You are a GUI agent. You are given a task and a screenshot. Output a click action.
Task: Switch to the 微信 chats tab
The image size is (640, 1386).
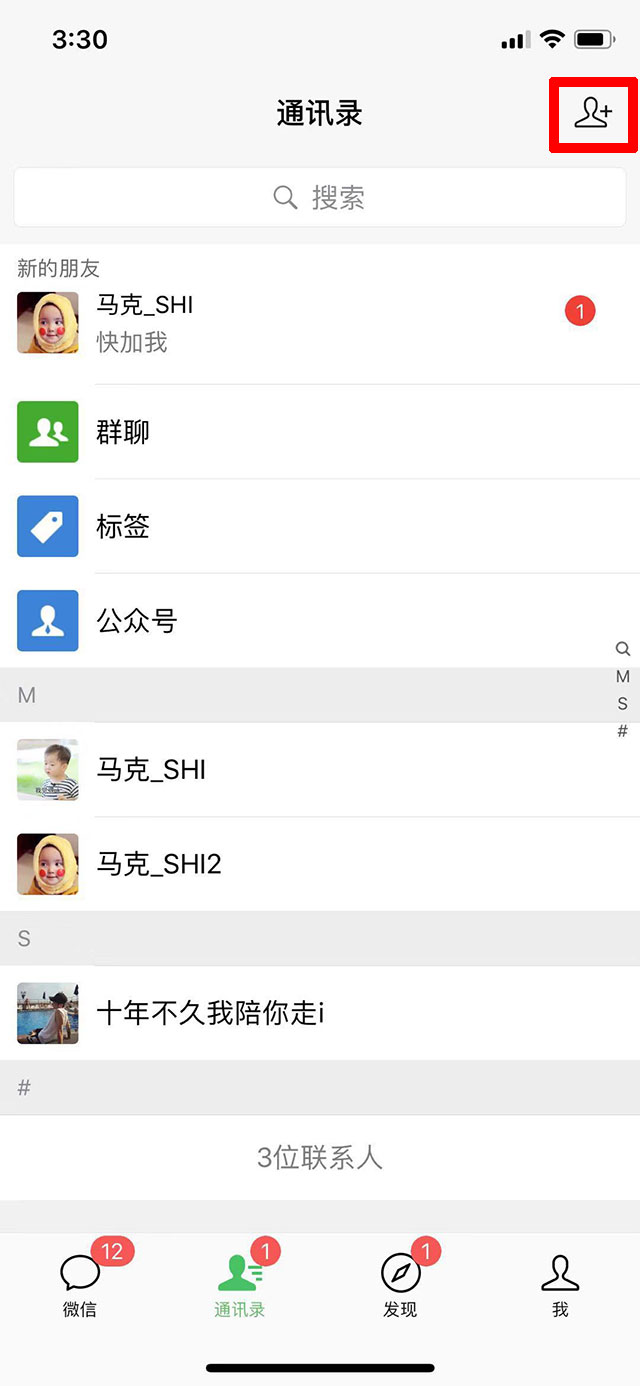(x=80, y=1284)
